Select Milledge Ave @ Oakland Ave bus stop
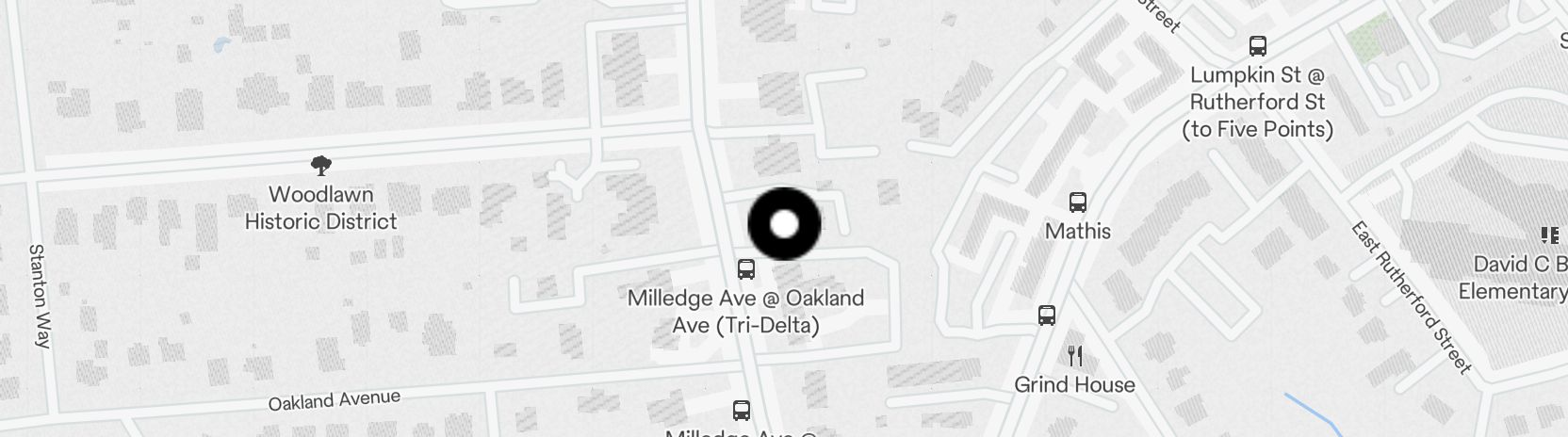This screenshot has height=437, width=1568. pyautogui.click(x=745, y=269)
